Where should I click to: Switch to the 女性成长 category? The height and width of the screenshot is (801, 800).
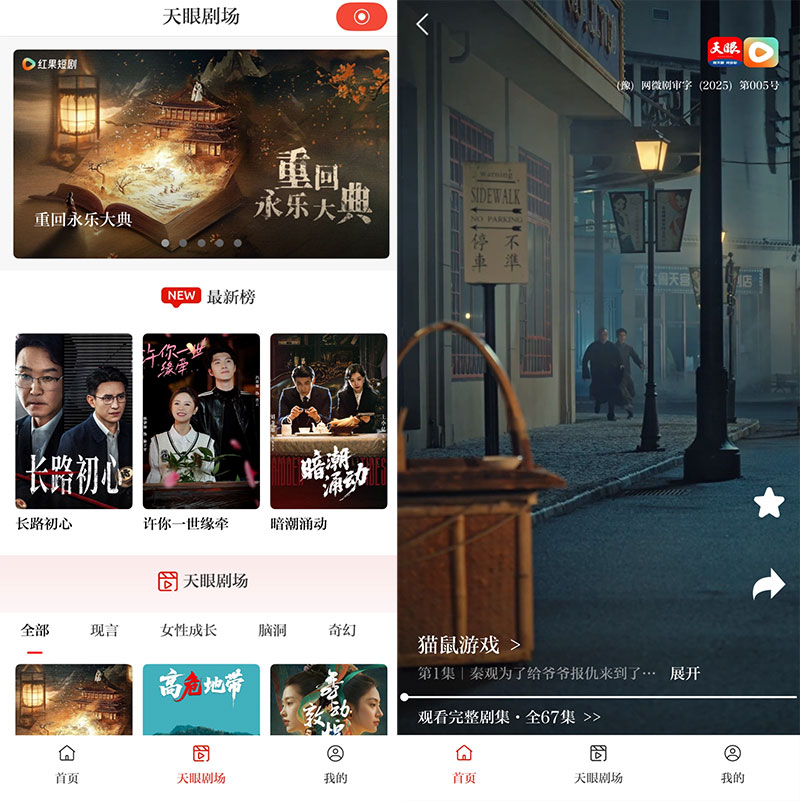coord(188,631)
